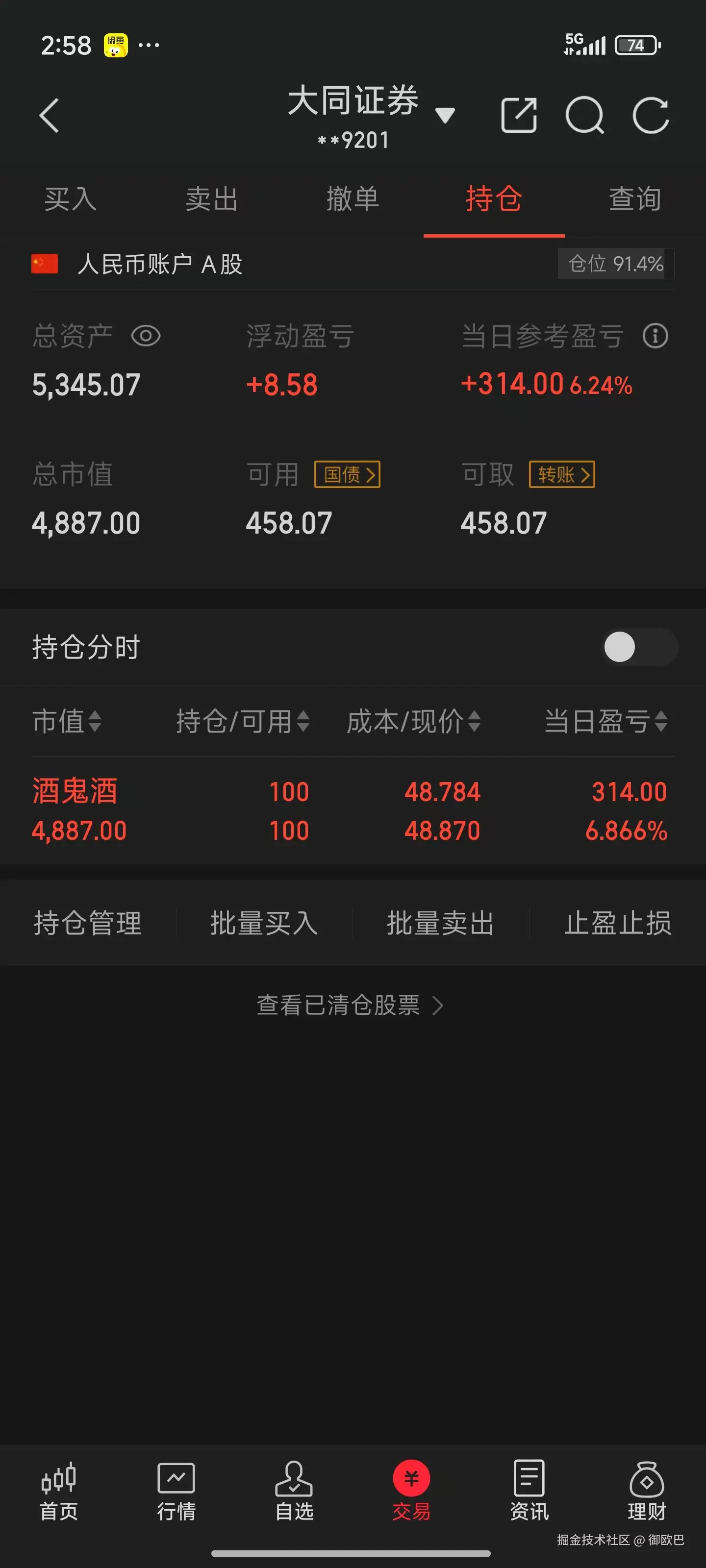The height and width of the screenshot is (1568, 706).
Task: Open the 大同证券 account switcher dropdown
Action: coord(445,115)
